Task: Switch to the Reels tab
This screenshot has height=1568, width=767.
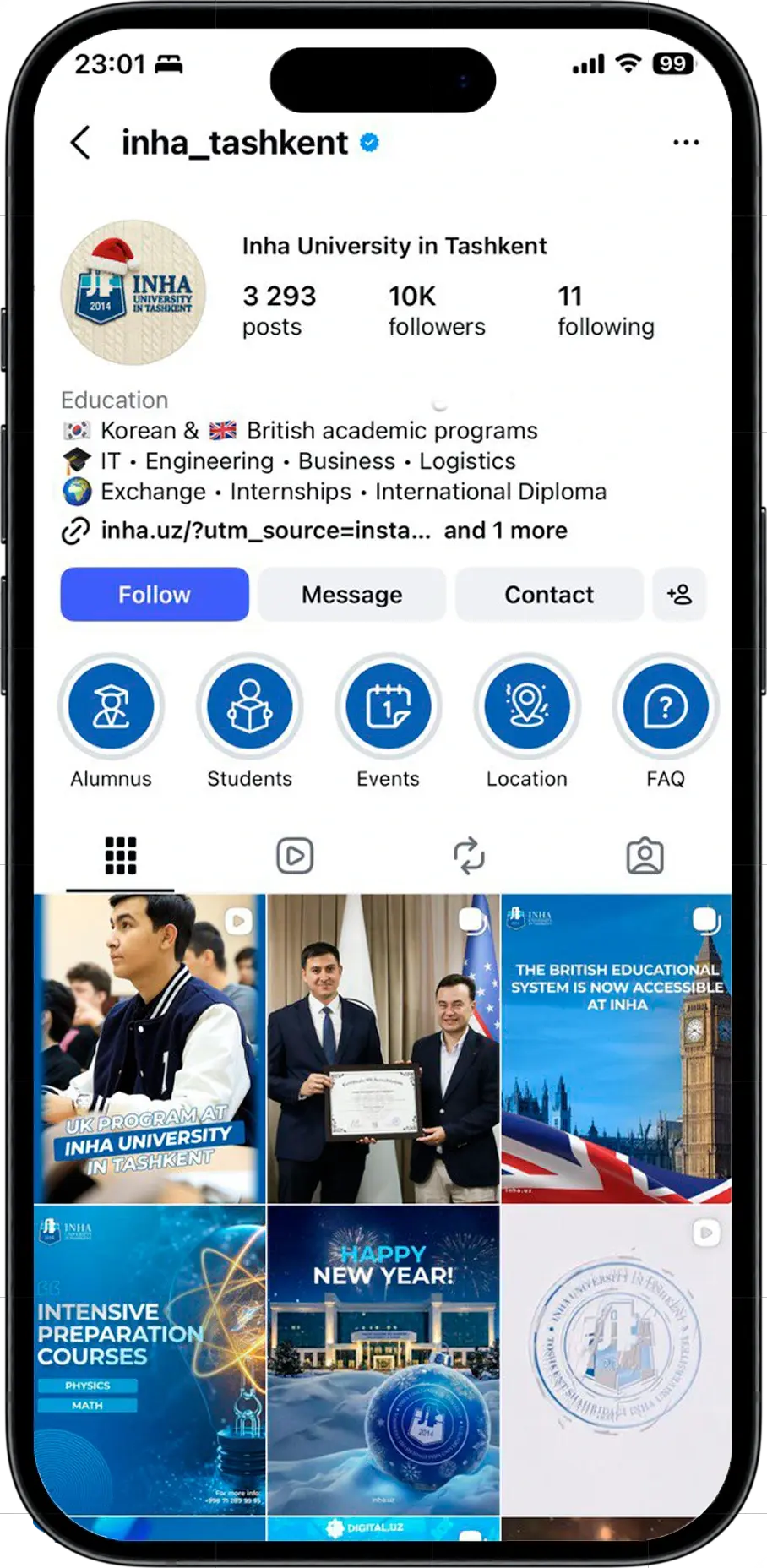Action: pos(292,855)
